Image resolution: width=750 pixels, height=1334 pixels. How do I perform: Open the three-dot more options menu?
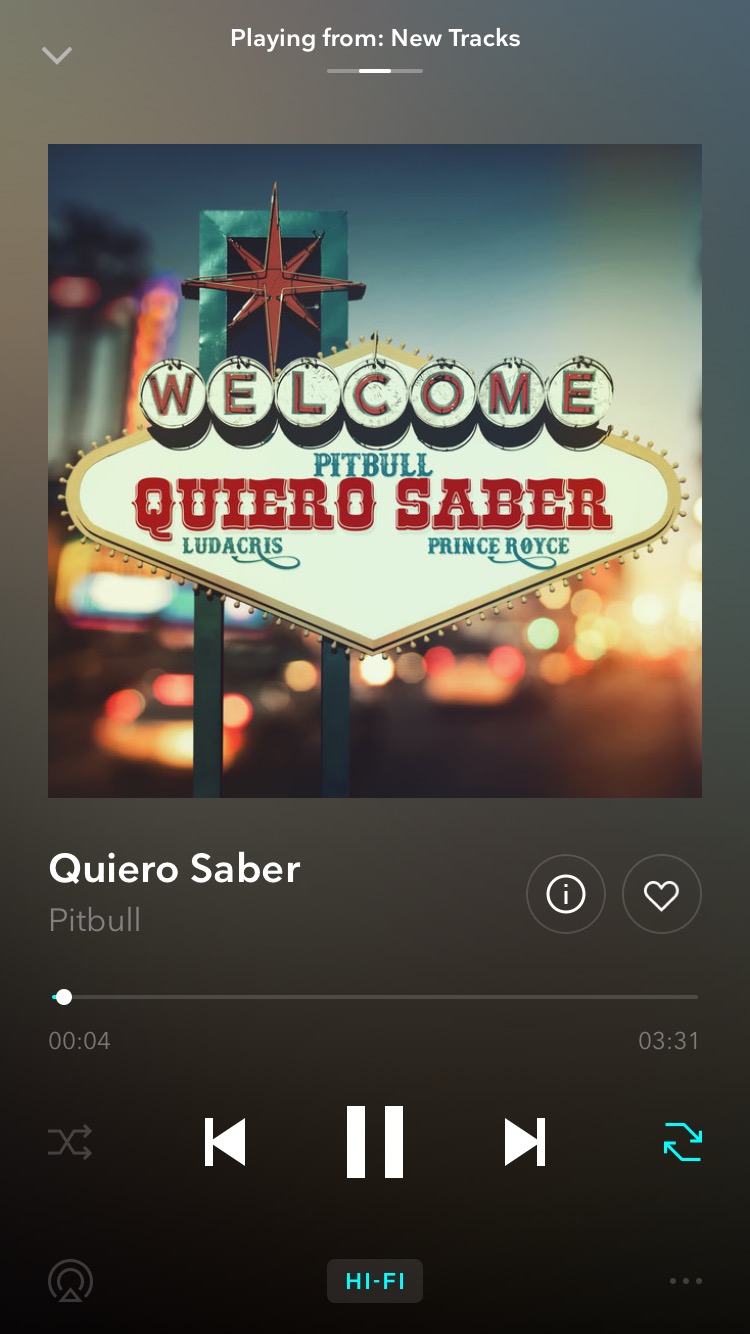click(x=685, y=1281)
